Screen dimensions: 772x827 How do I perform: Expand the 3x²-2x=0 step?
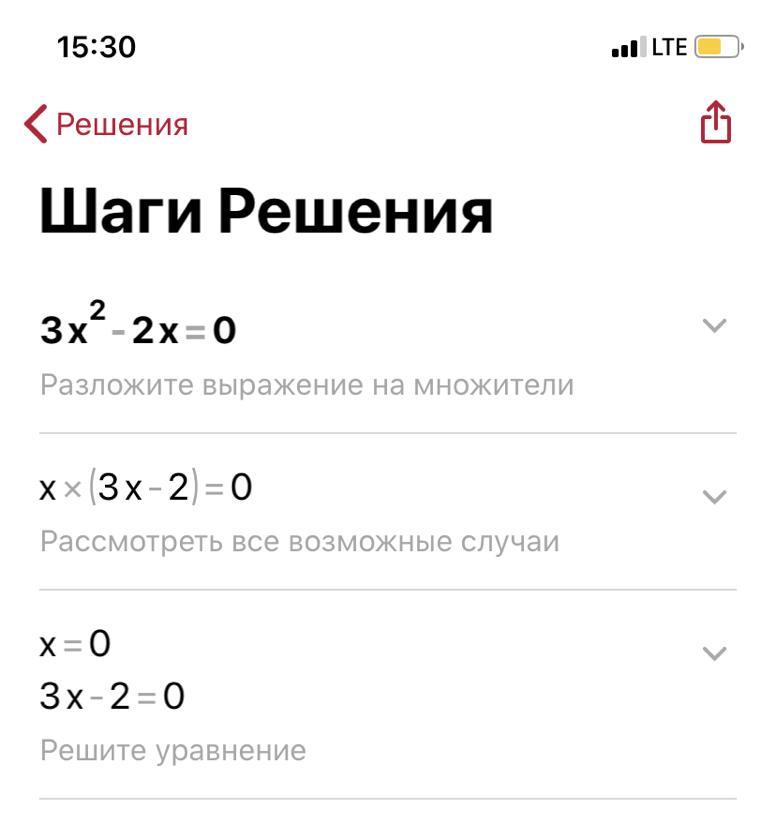tap(714, 326)
